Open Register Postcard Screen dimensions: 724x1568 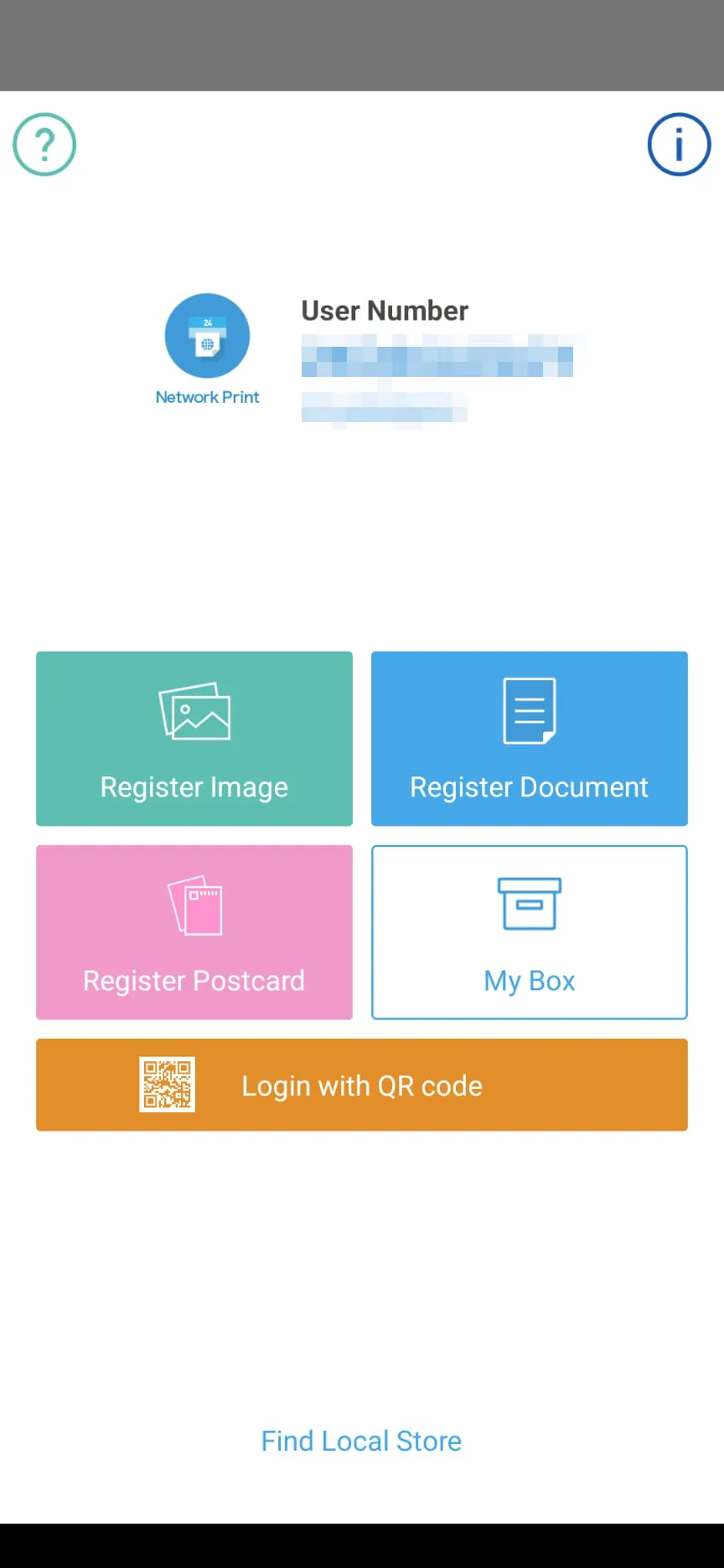point(194,932)
